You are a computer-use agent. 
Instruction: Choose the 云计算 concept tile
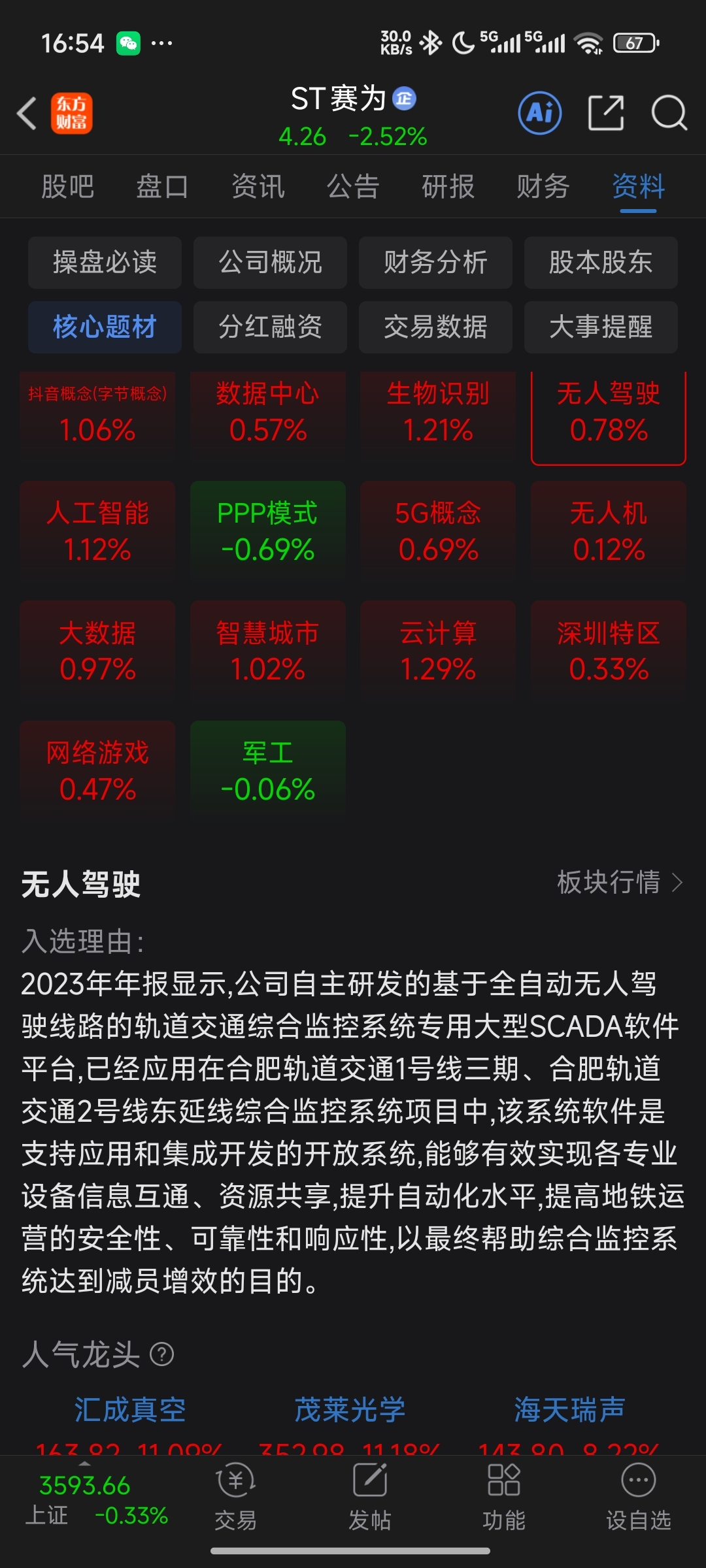point(438,651)
